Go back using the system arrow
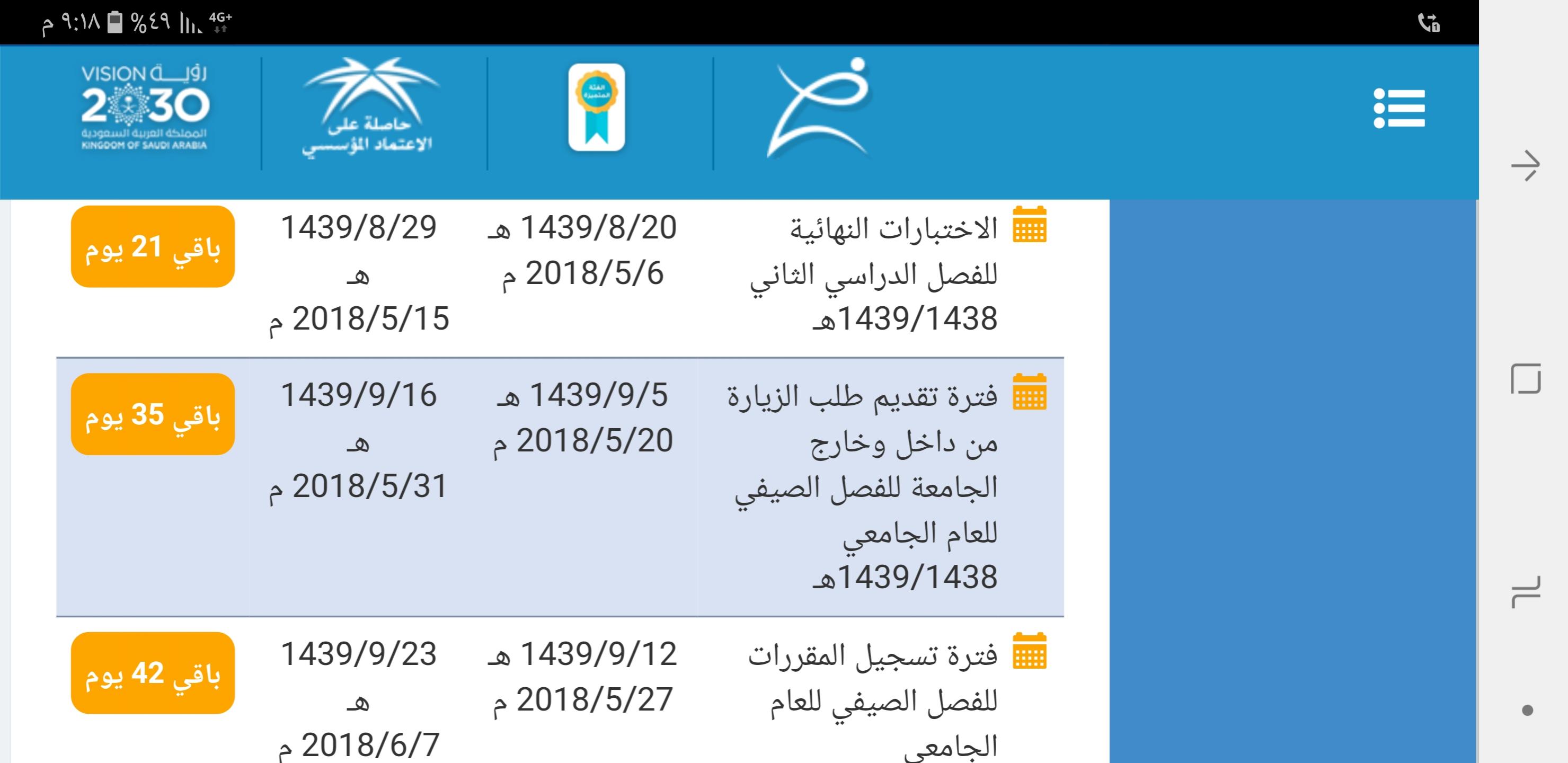Image resolution: width=1568 pixels, height=763 pixels. tap(1525, 165)
